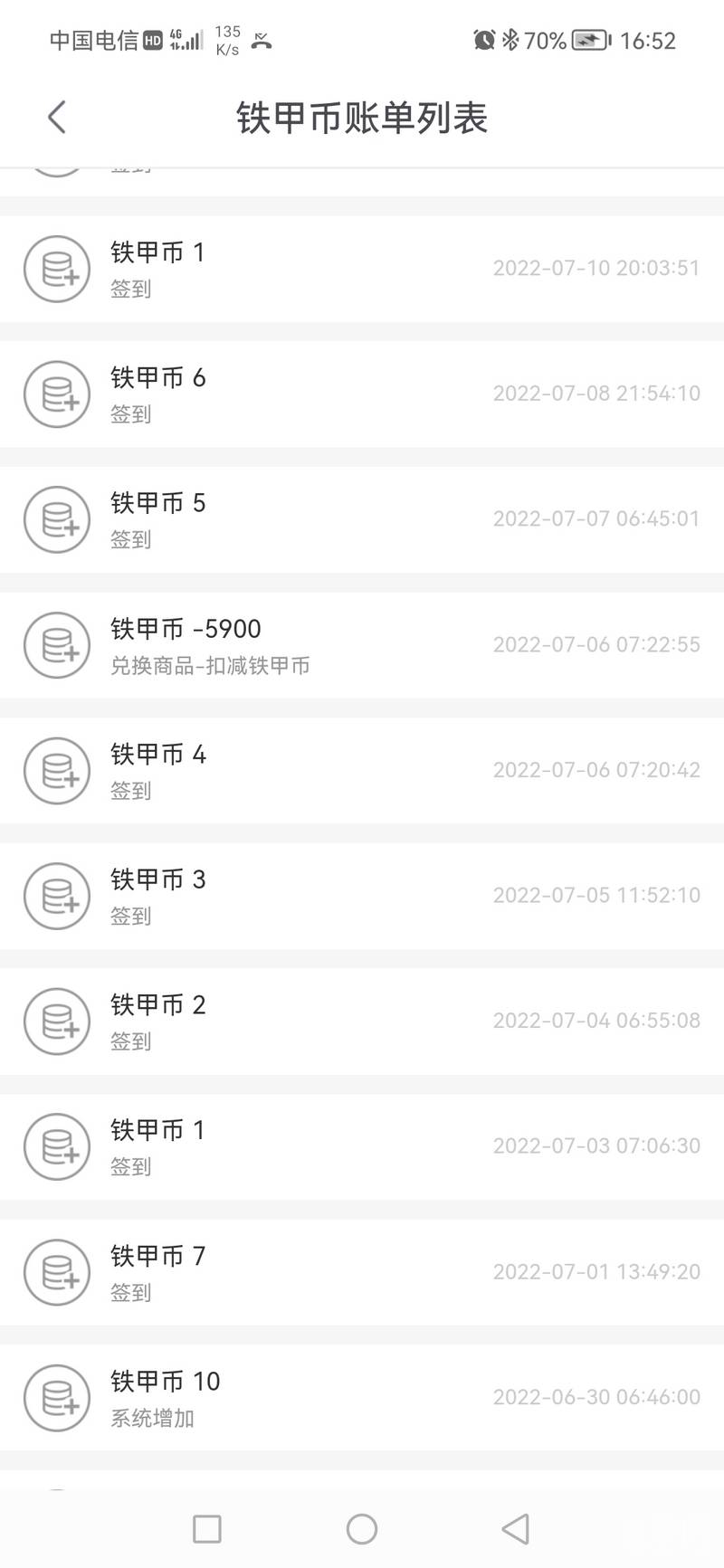Go back from the 铁甲币账单列表 page
724x1568 pixels.
[x=56, y=117]
